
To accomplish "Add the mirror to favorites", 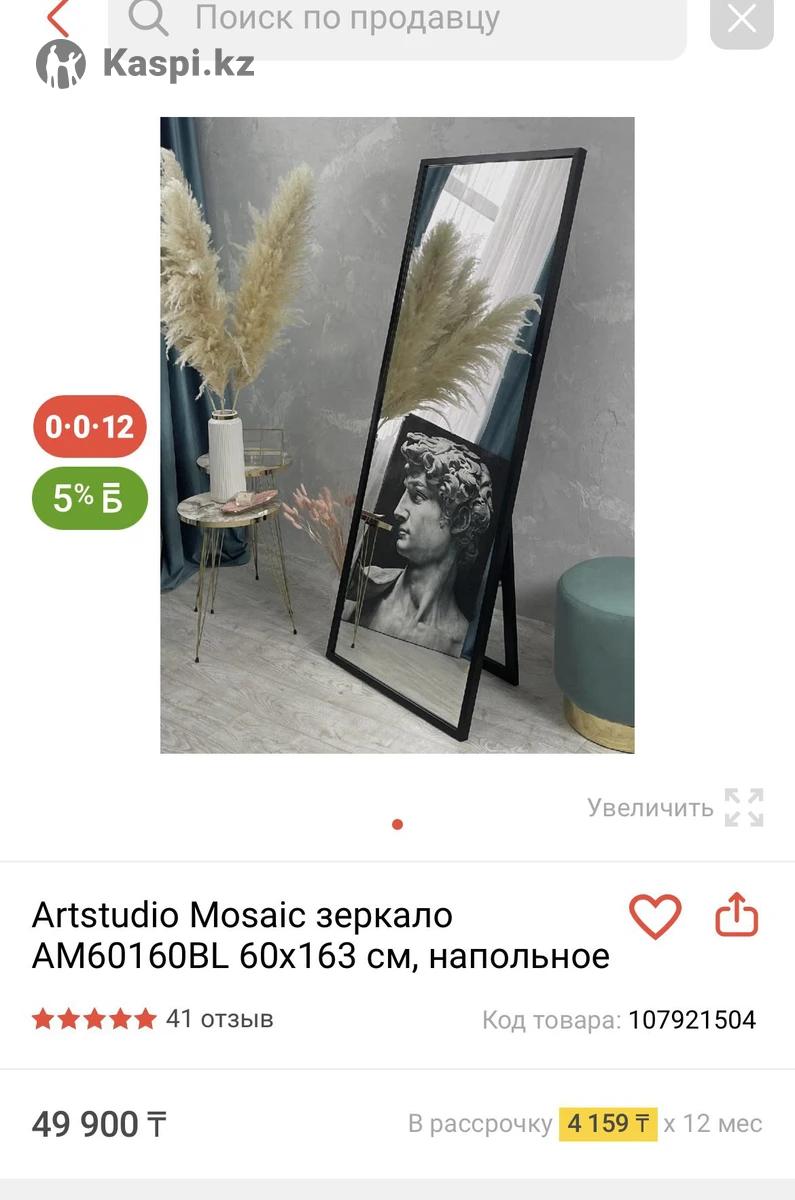I will pos(655,916).
